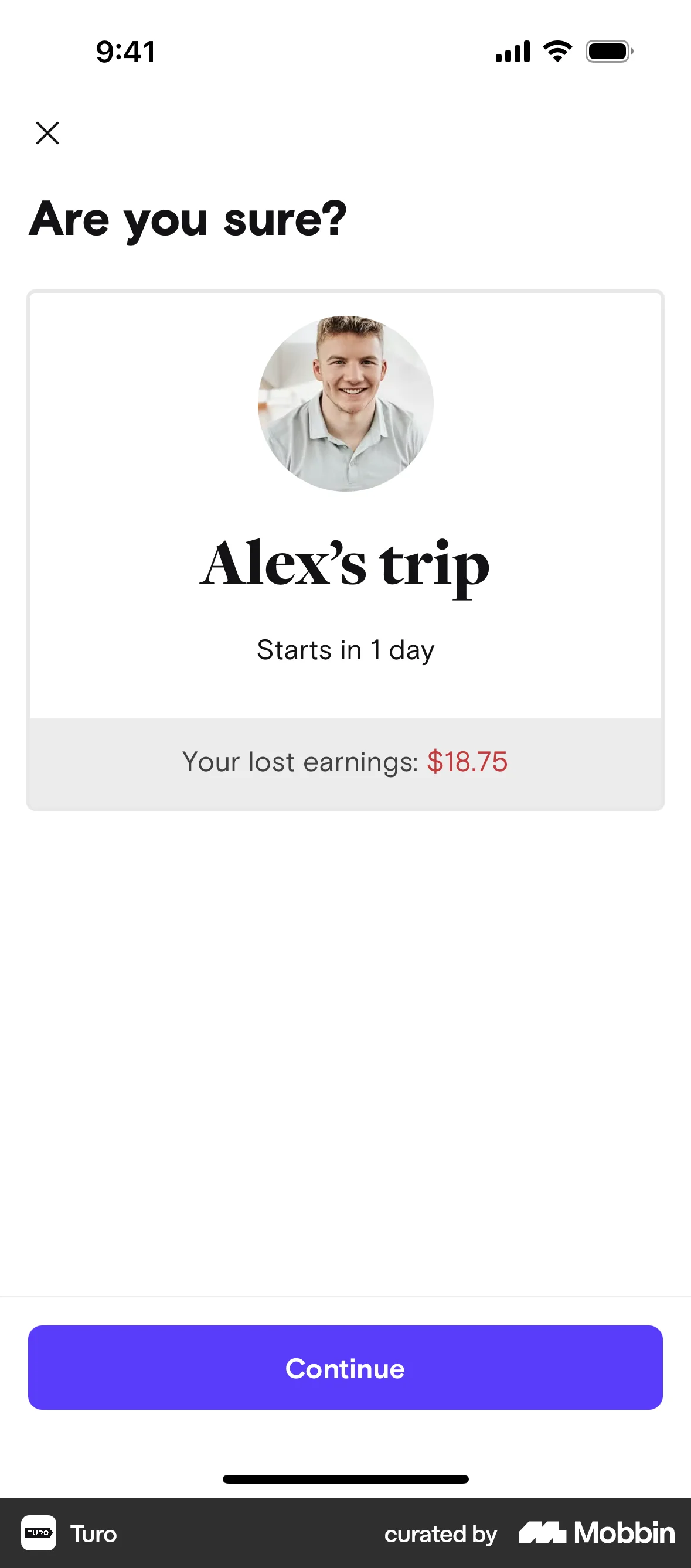Dismiss the screen with the X icon
This screenshot has height=1568, width=691.
pyautogui.click(x=47, y=134)
